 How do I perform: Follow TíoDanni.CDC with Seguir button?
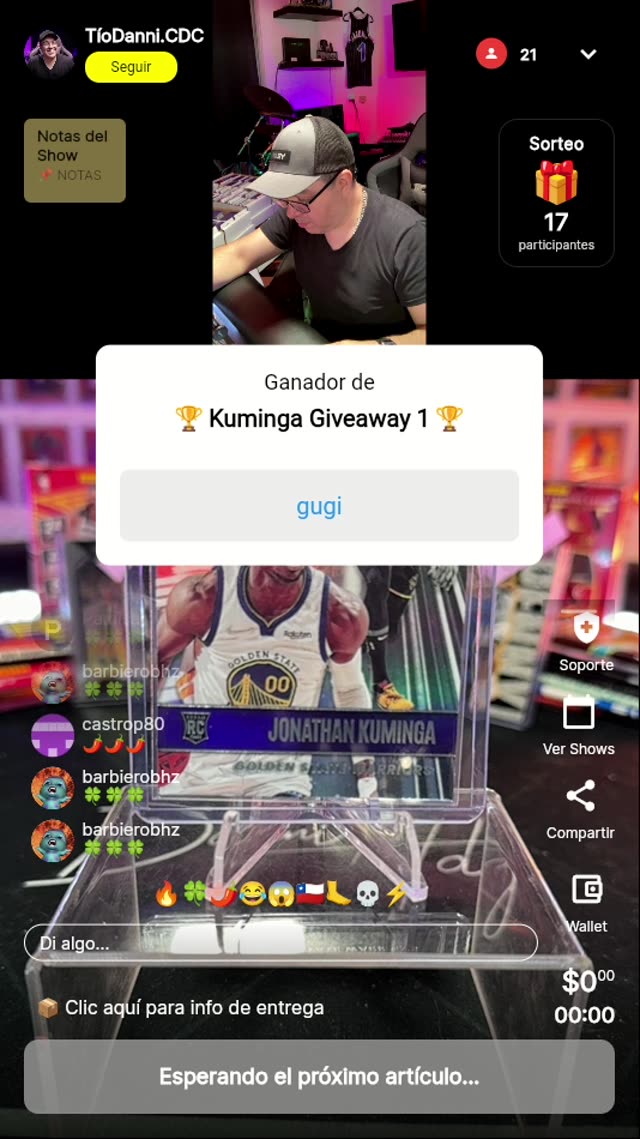[131, 67]
